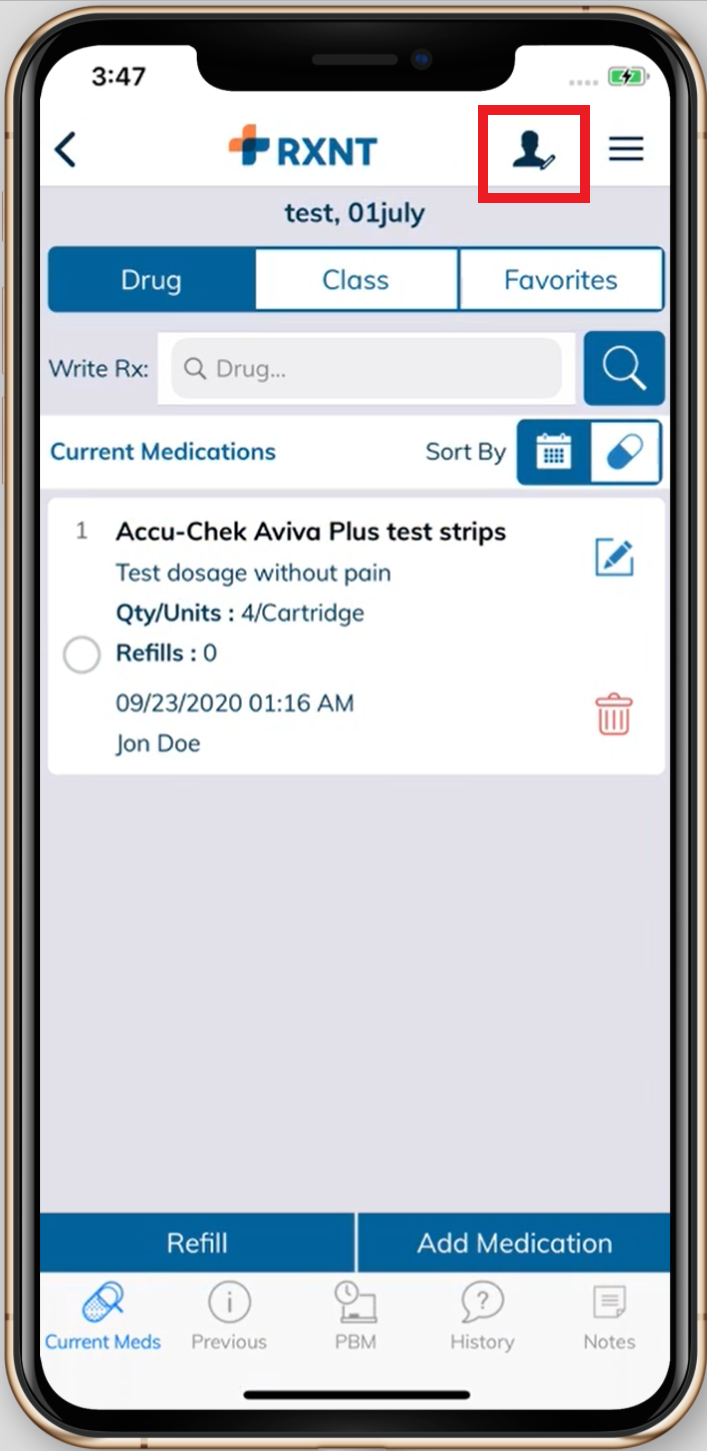Screen dimensions: 707x1451
Task: Select the Drug segment
Action: tap(151, 280)
